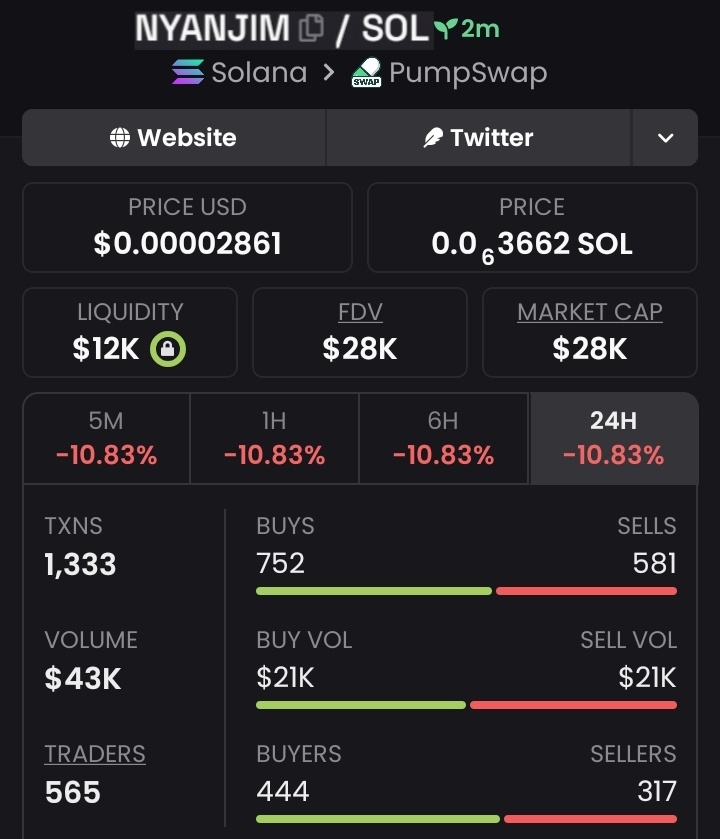
Task: Select the 6H timeframe tab
Action: pos(443,438)
